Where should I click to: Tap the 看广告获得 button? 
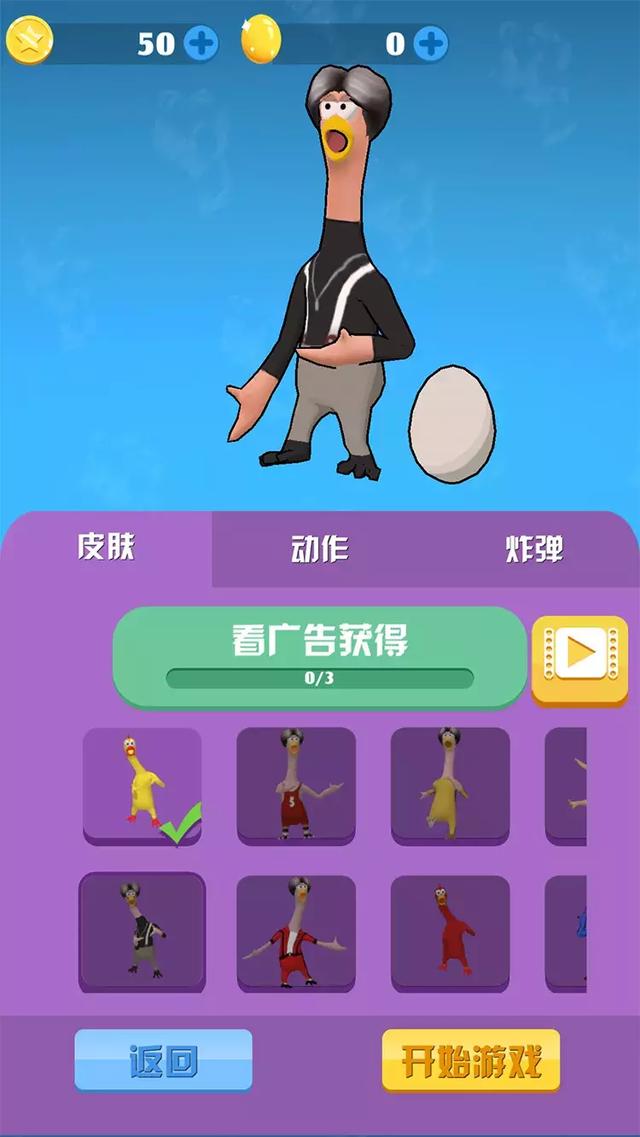pos(319,656)
